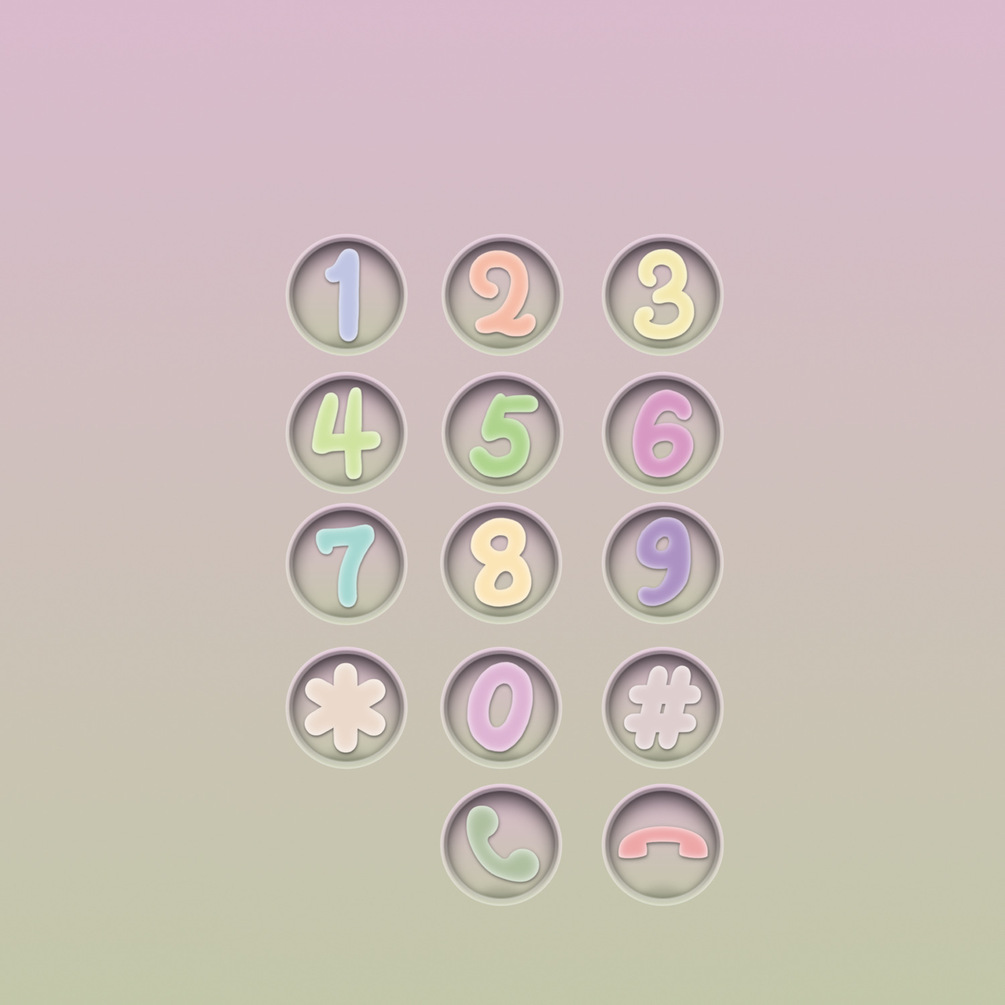Screen dimensions: 1005x1005
Task: Tap the digit 1 key
Action: [346, 295]
